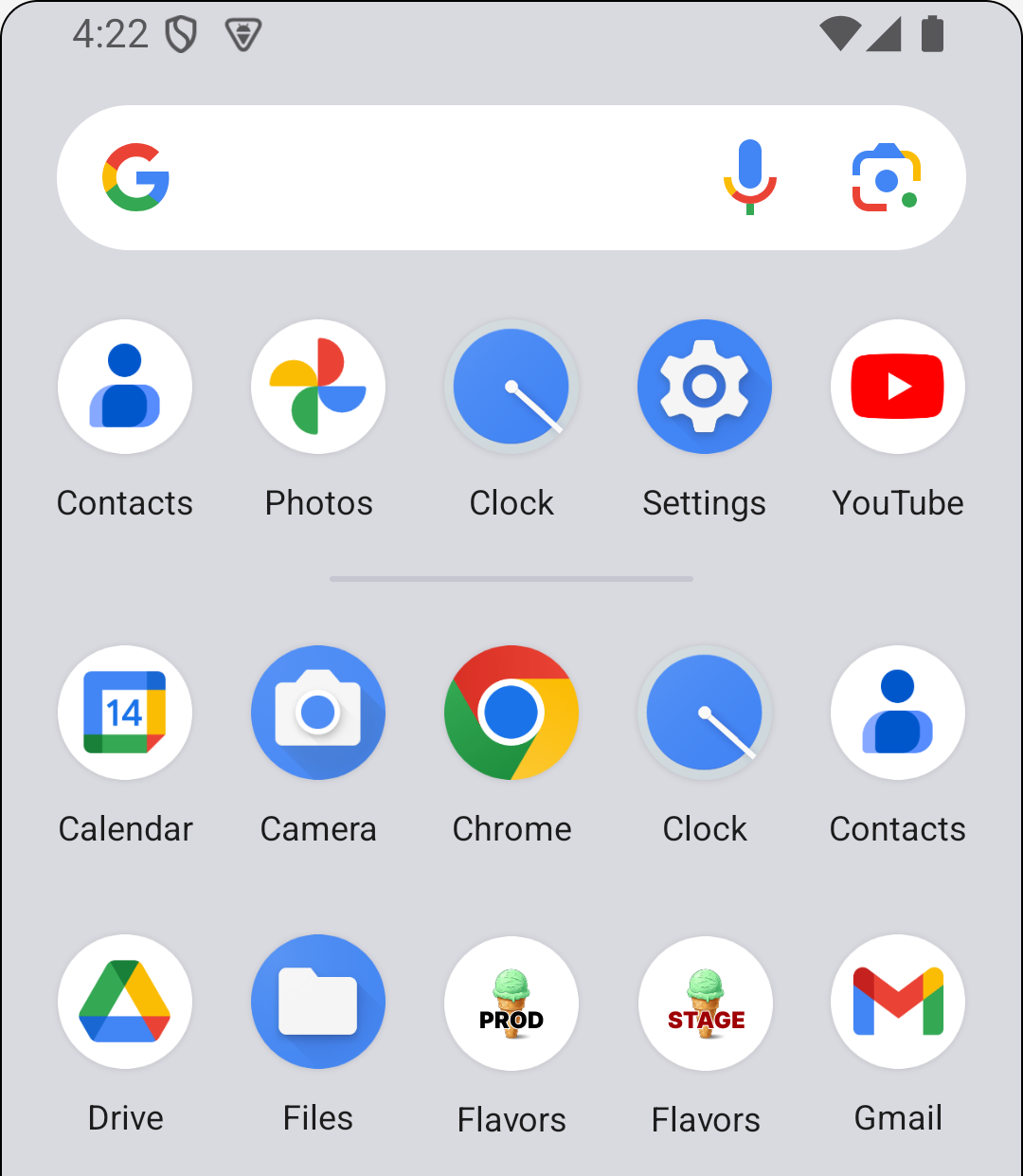The image size is (1023, 1176).
Task: Tap the clock in the status bar
Action: coord(109,35)
